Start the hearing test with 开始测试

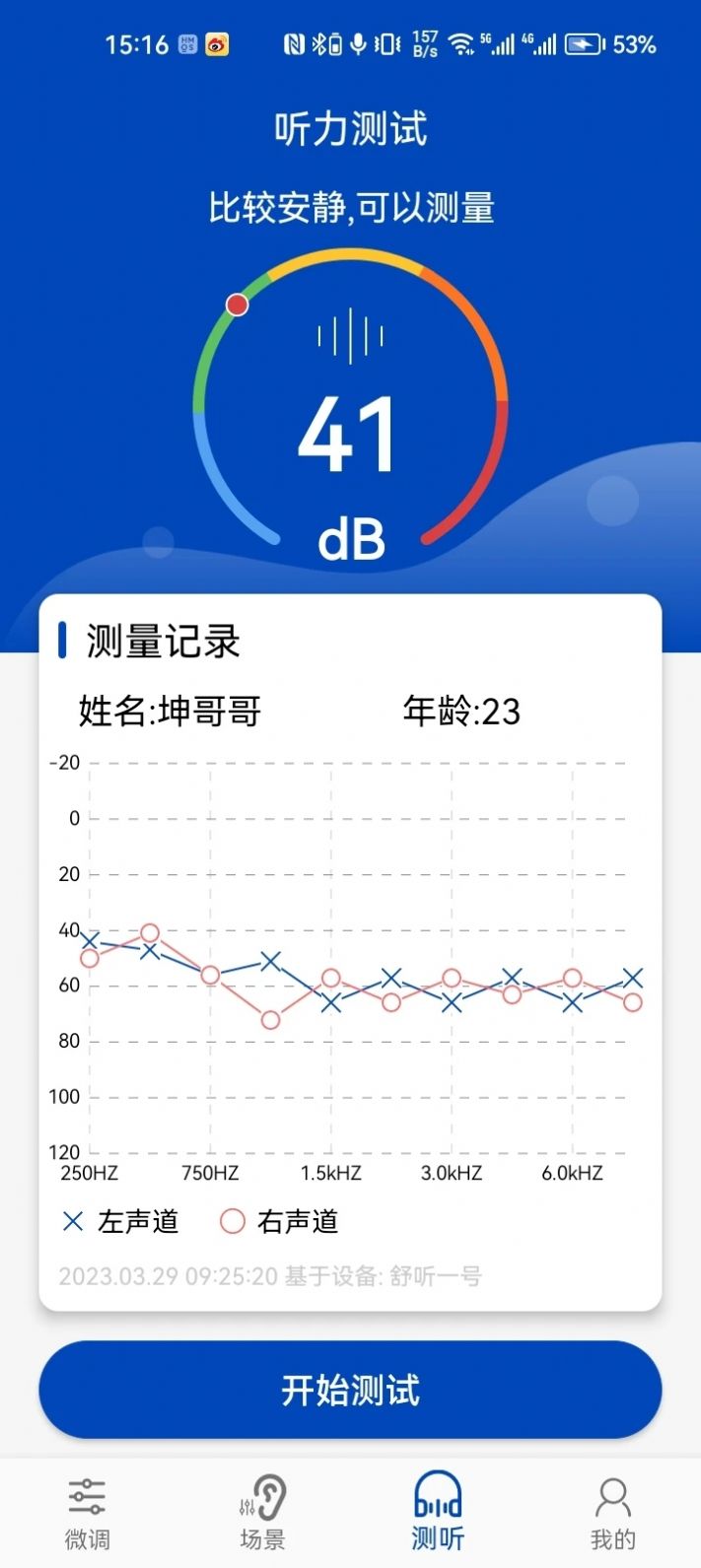pos(350,1390)
